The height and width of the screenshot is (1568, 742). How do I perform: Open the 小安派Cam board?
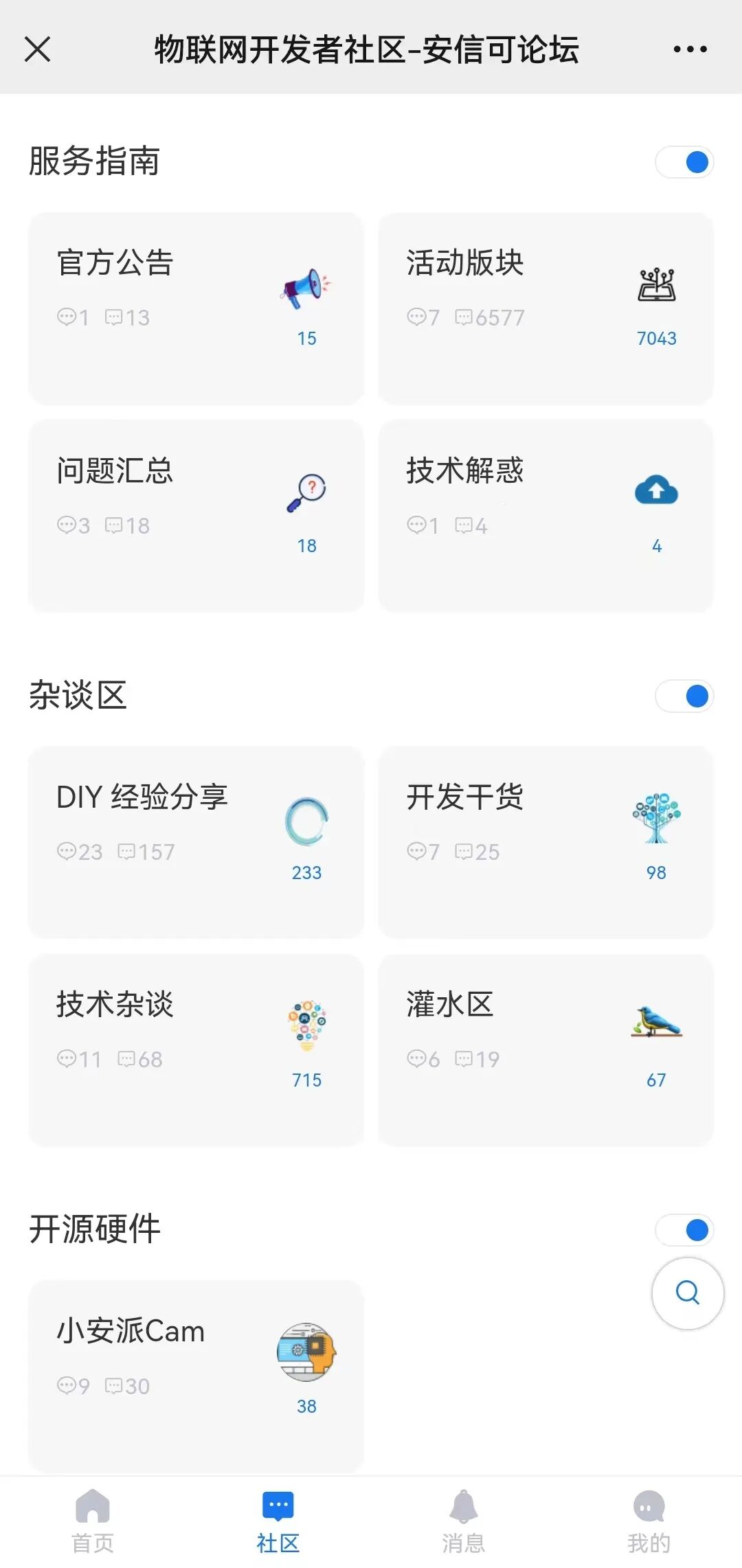tap(196, 1376)
